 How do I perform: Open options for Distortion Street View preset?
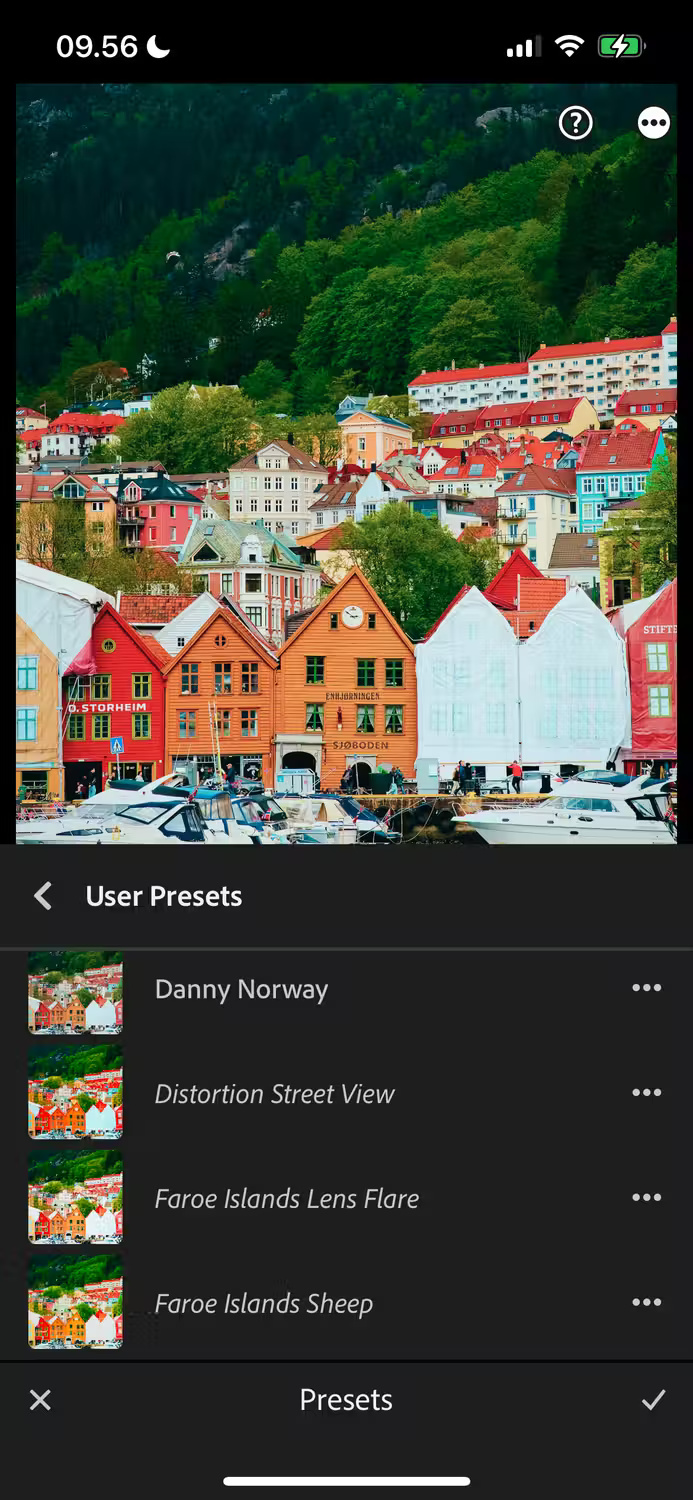[x=647, y=1093]
